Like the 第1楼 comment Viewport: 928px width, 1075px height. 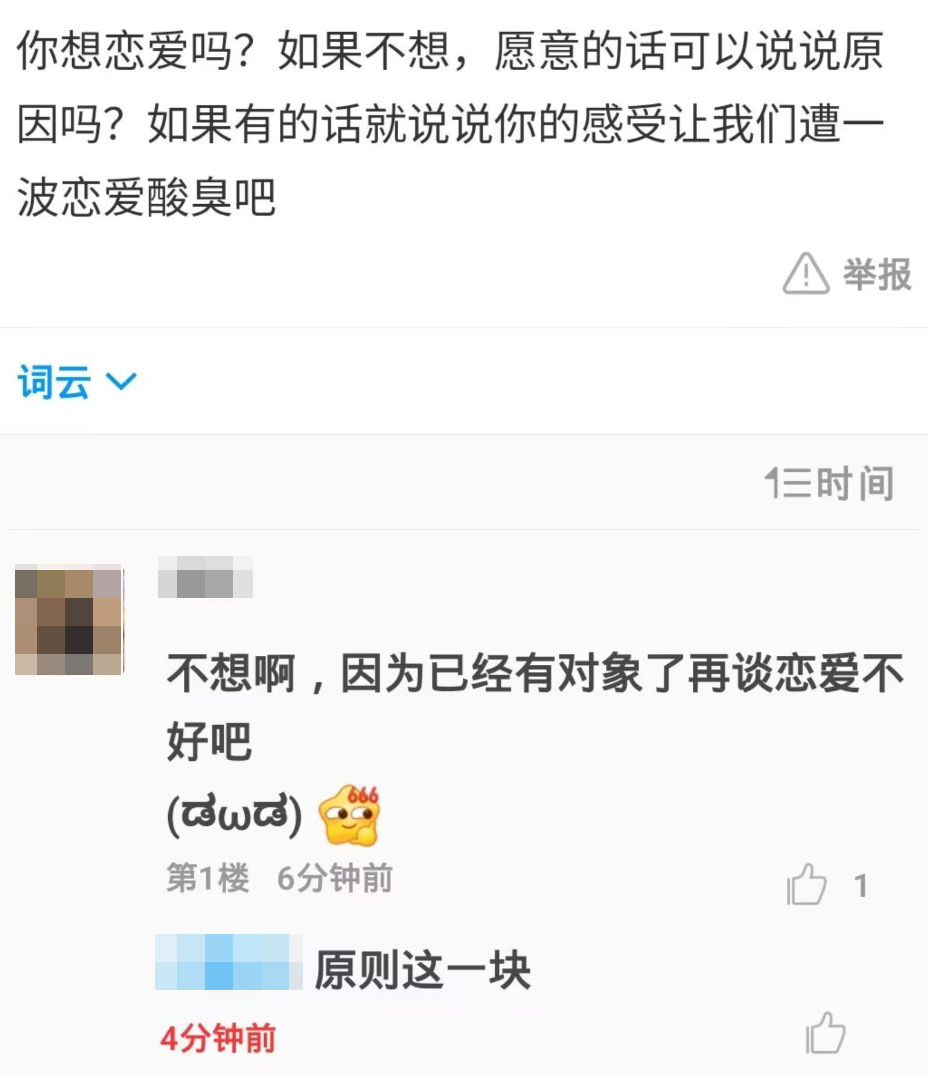pyautogui.click(x=808, y=885)
